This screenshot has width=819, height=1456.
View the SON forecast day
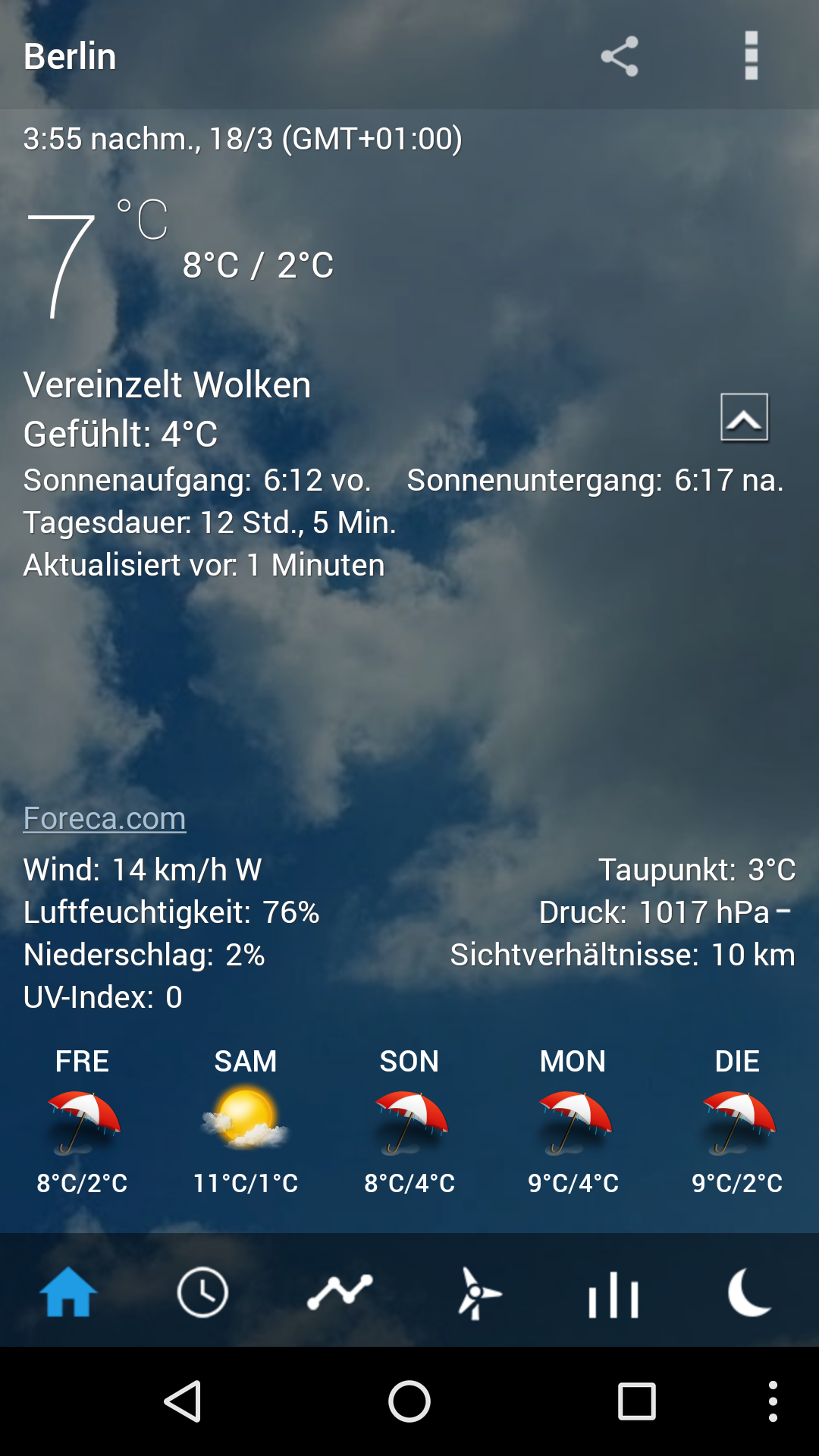(409, 1121)
